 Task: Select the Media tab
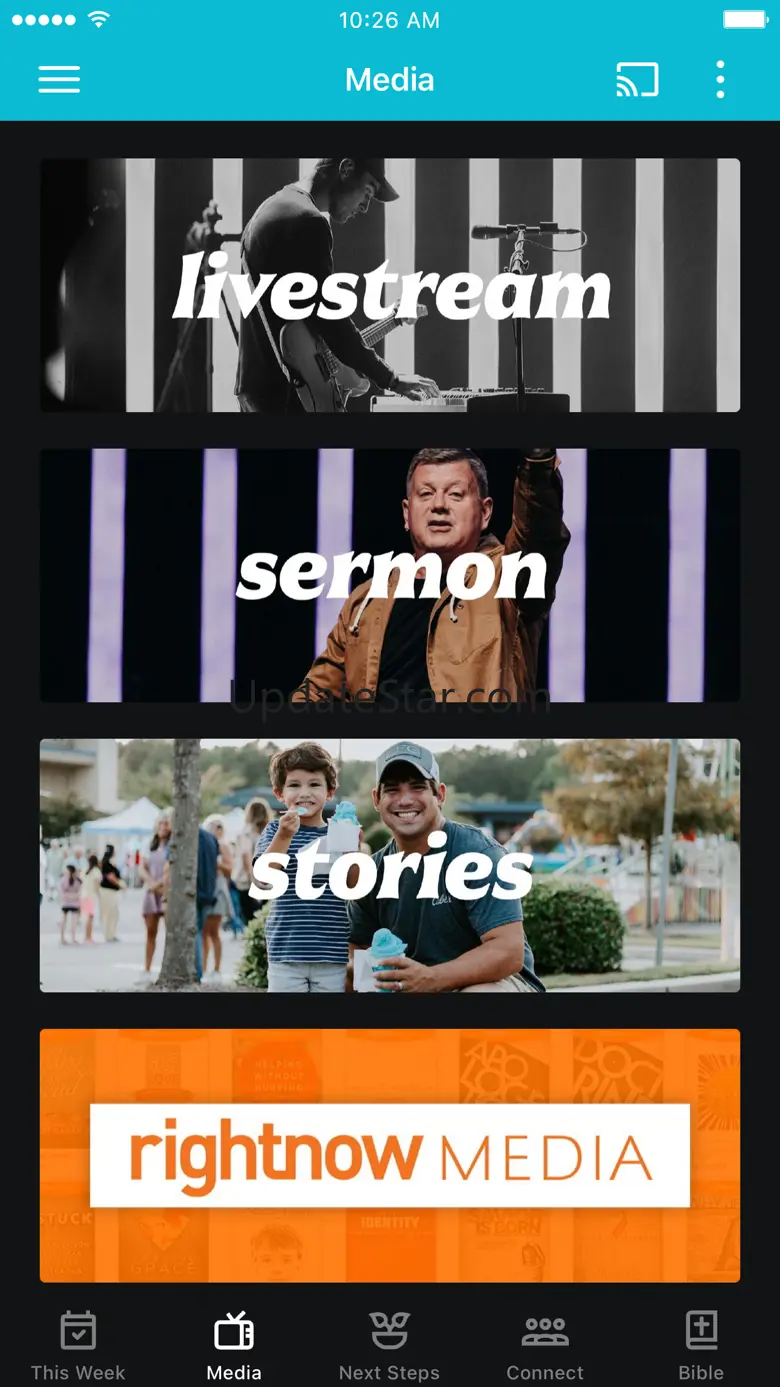coord(234,1346)
